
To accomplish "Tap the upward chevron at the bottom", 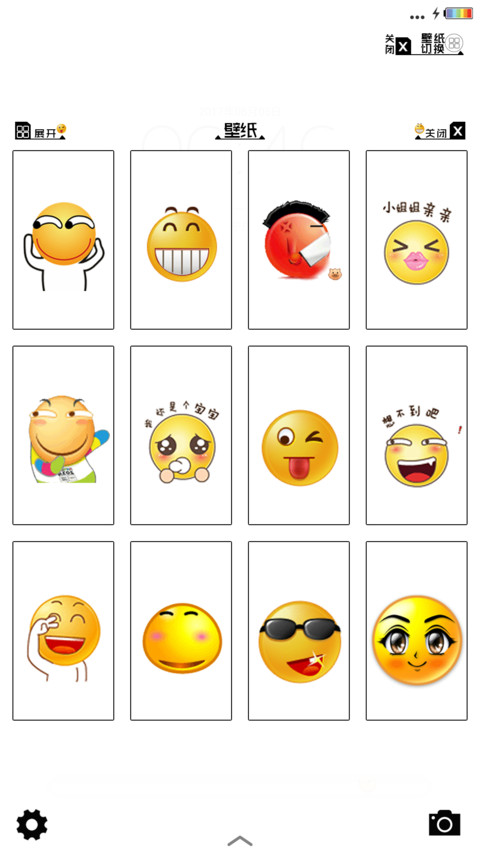I will (x=240, y=840).
